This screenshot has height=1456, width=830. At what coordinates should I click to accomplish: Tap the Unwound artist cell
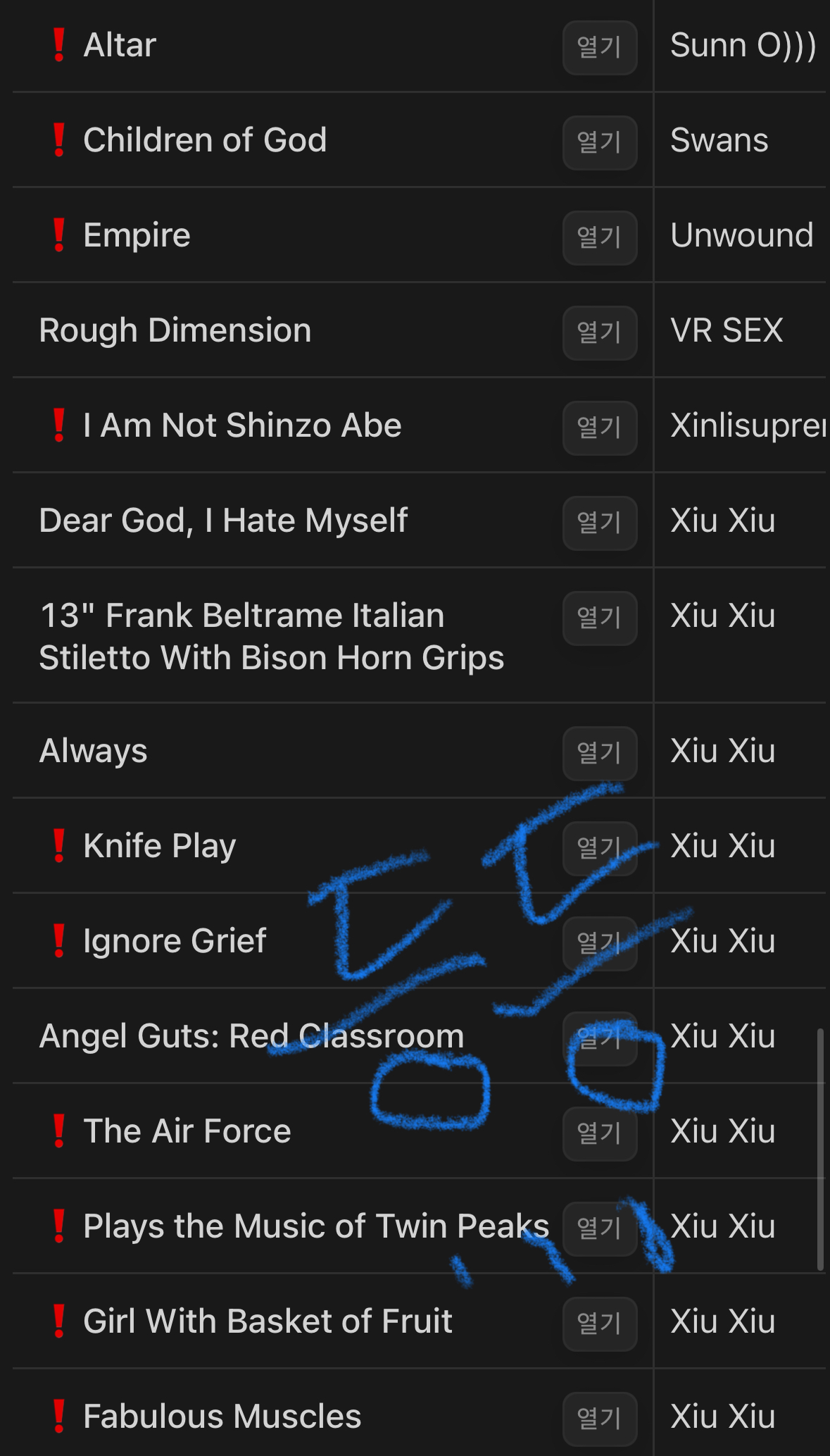pos(741,235)
